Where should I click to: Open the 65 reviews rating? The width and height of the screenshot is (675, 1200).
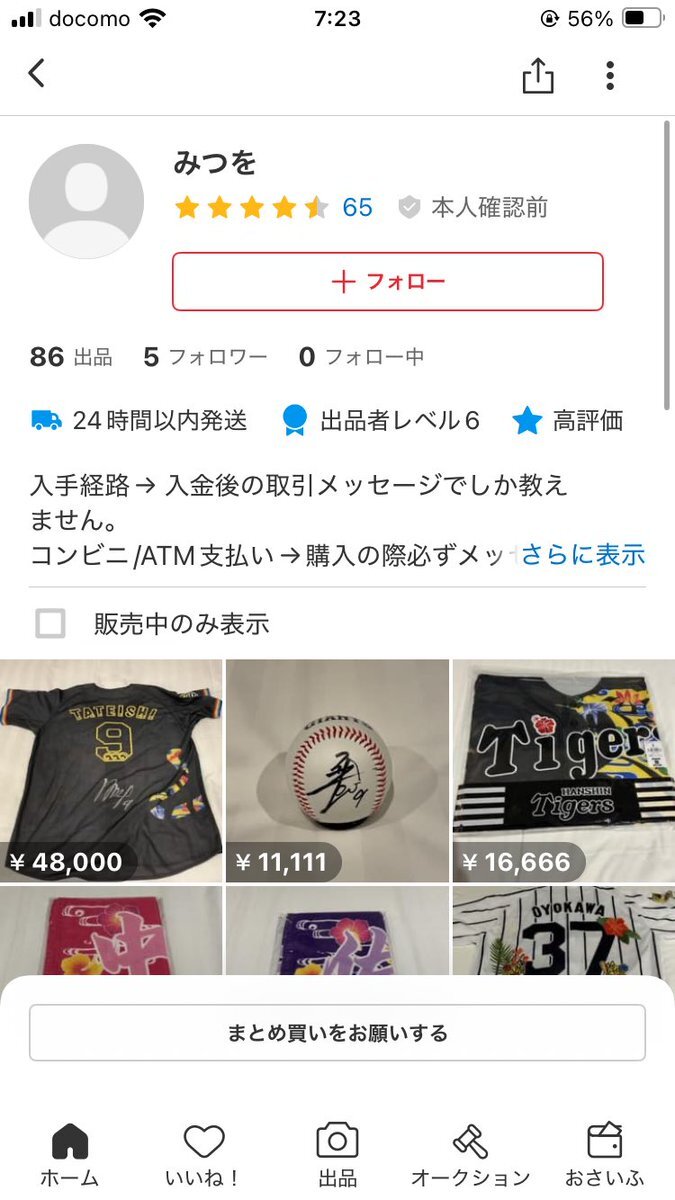coord(357,208)
